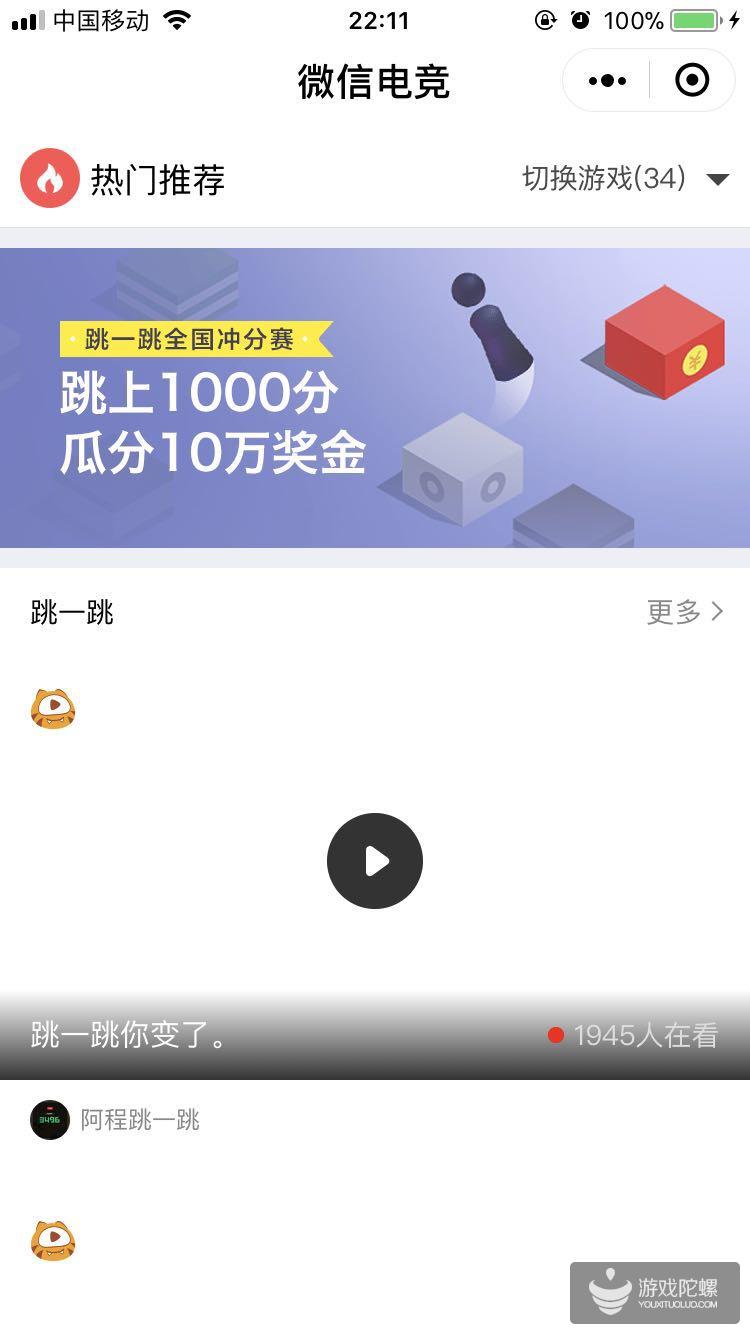The height and width of the screenshot is (1334, 750).
Task: Open streamer 阿程跳一跳's profile
Action: (116, 1120)
